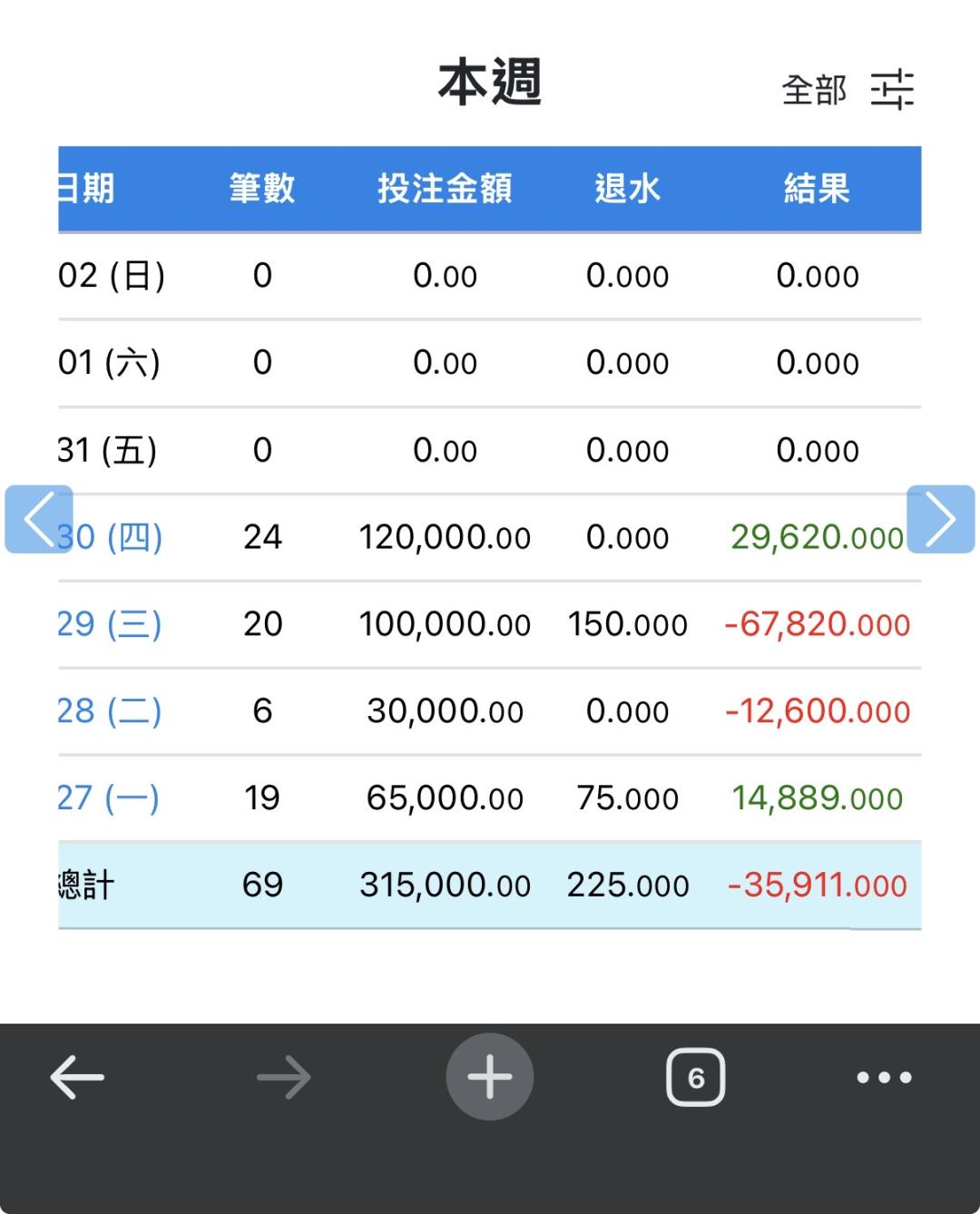Go to the previous week arrow
Viewport: 980px width, 1214px height.
tap(39, 519)
